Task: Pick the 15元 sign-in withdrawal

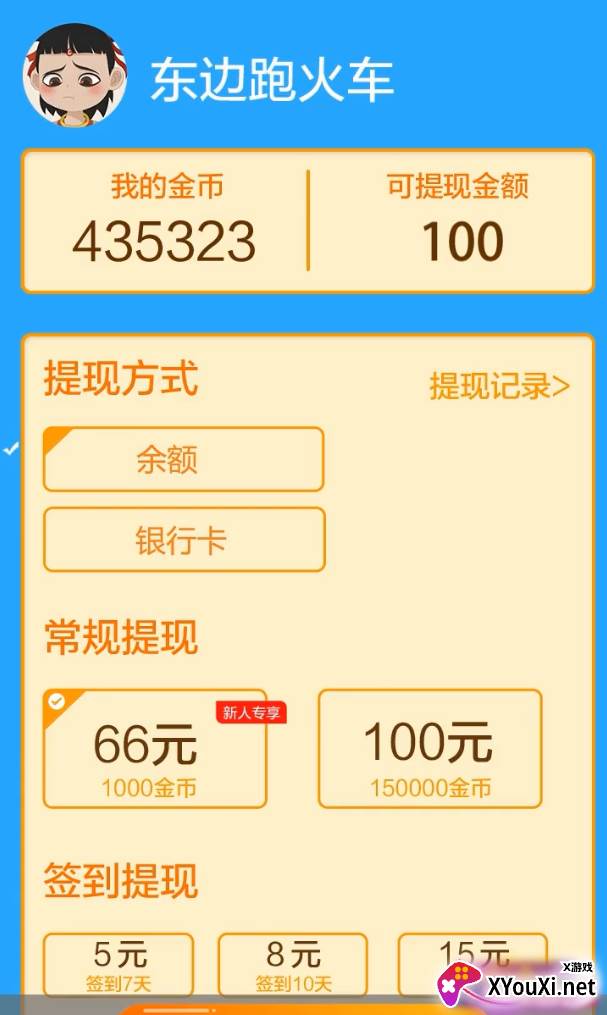Action: click(472, 965)
